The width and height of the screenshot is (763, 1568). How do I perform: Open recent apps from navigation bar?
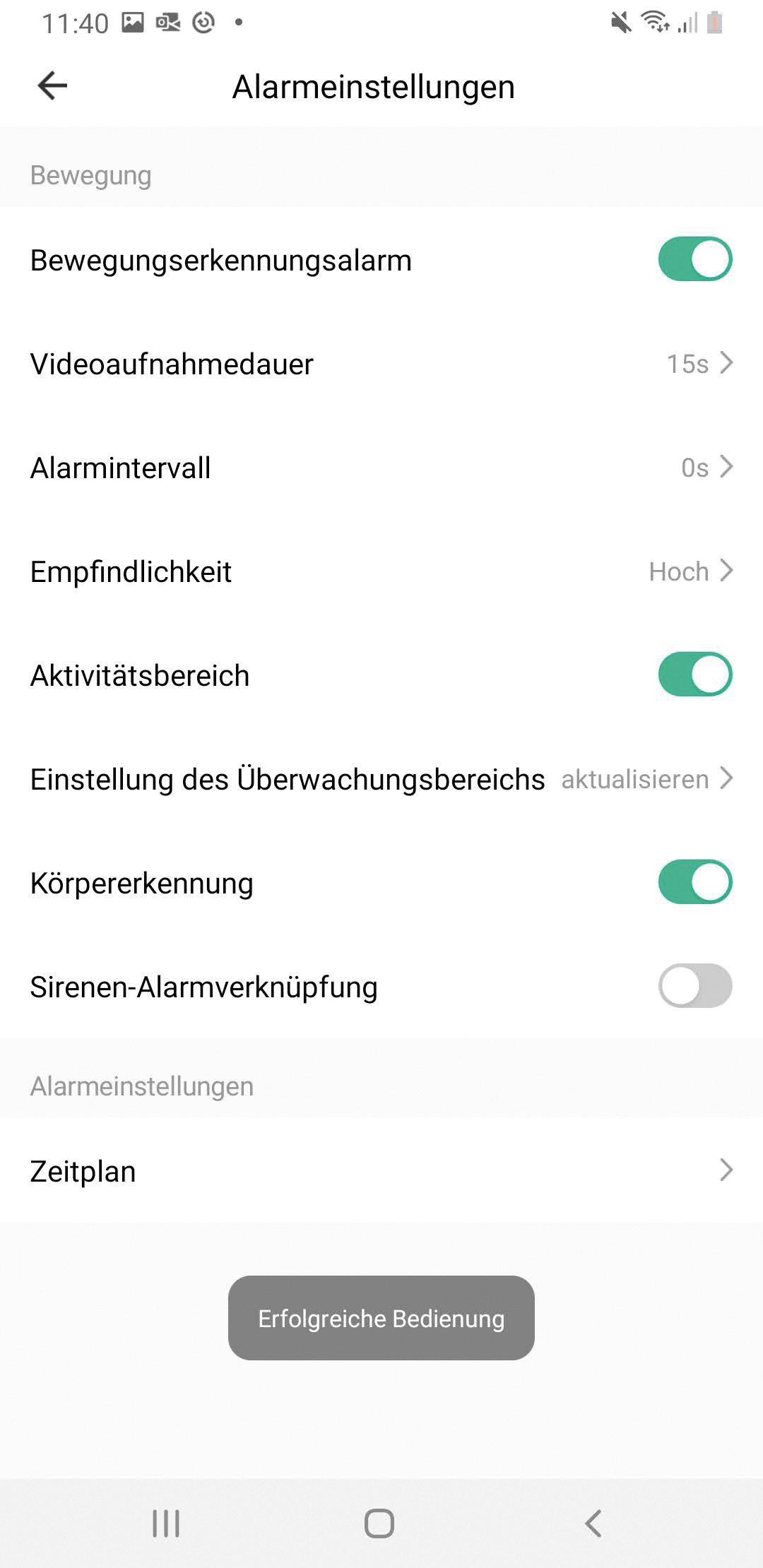pyautogui.click(x=166, y=1524)
